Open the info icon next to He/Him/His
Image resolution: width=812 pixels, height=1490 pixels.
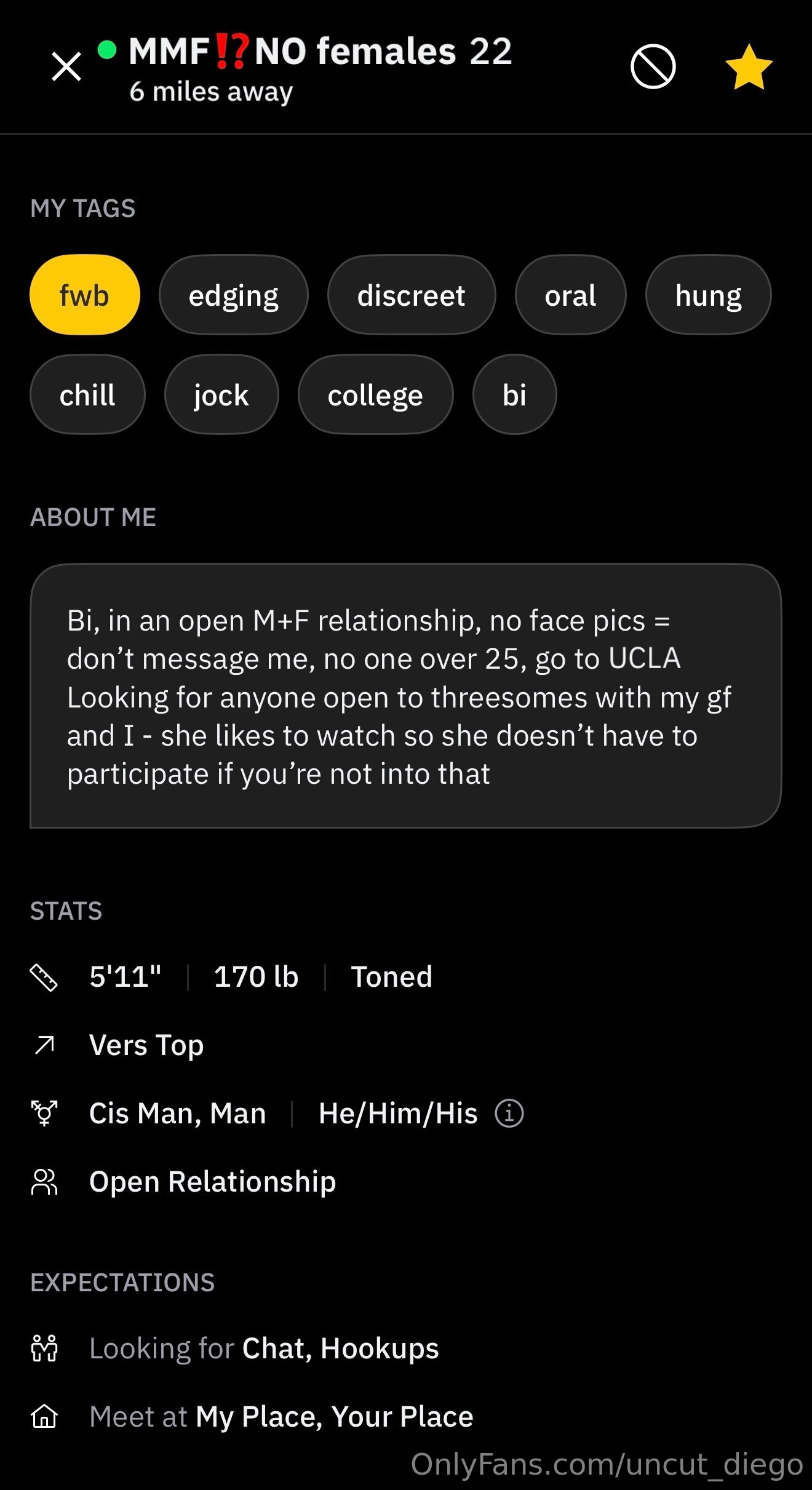509,1113
